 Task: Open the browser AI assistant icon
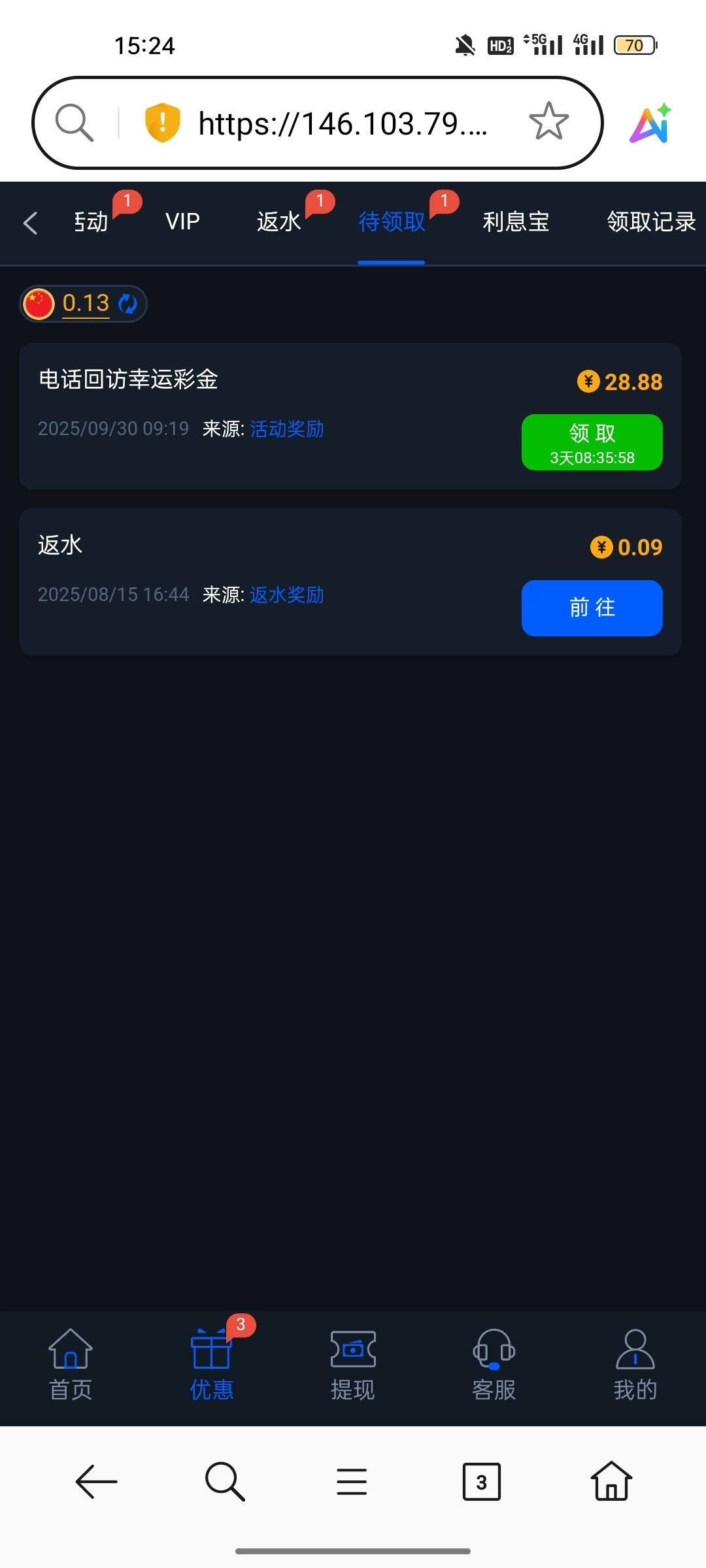pyautogui.click(x=650, y=123)
